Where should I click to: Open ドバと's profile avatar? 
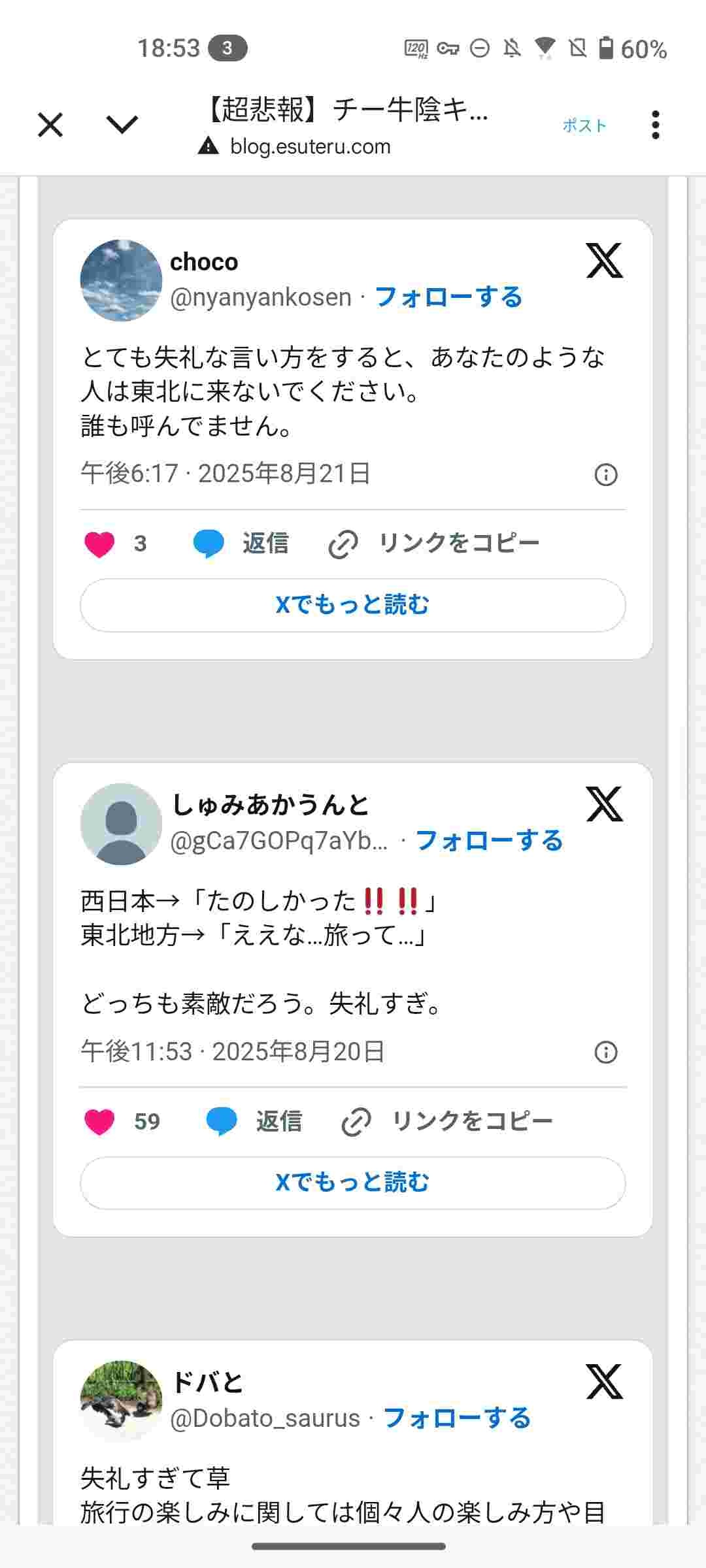(x=121, y=1400)
